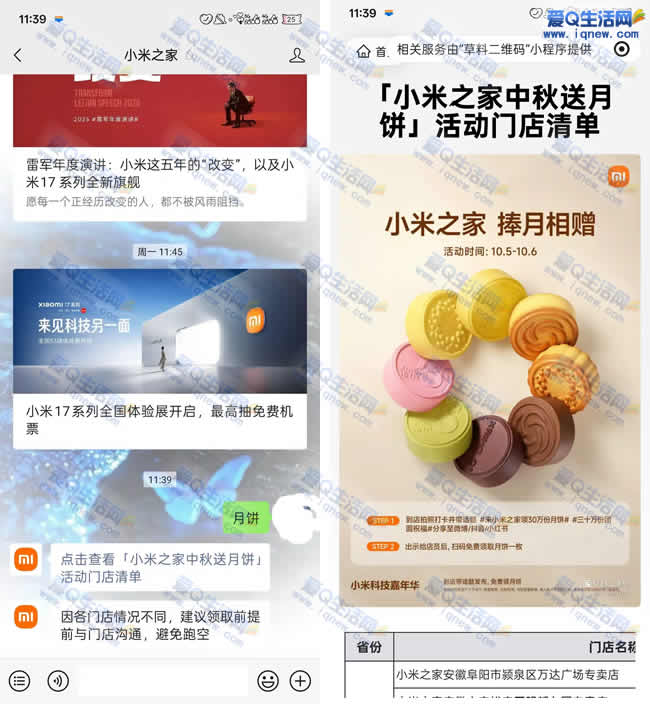The height and width of the screenshot is (704, 650).
Task: Focus the chat message text field
Action: pos(162,681)
